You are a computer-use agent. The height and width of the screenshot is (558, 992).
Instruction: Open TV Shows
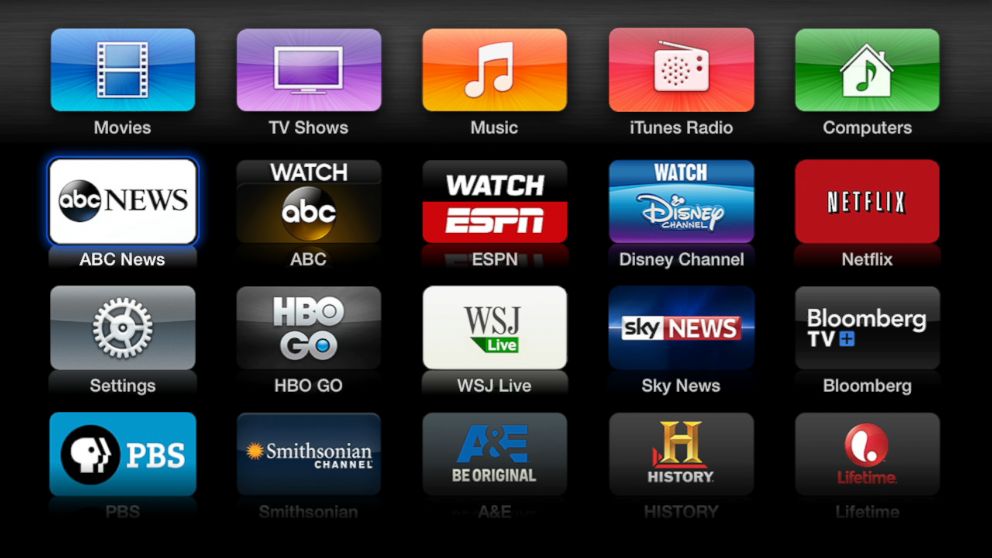(x=308, y=70)
